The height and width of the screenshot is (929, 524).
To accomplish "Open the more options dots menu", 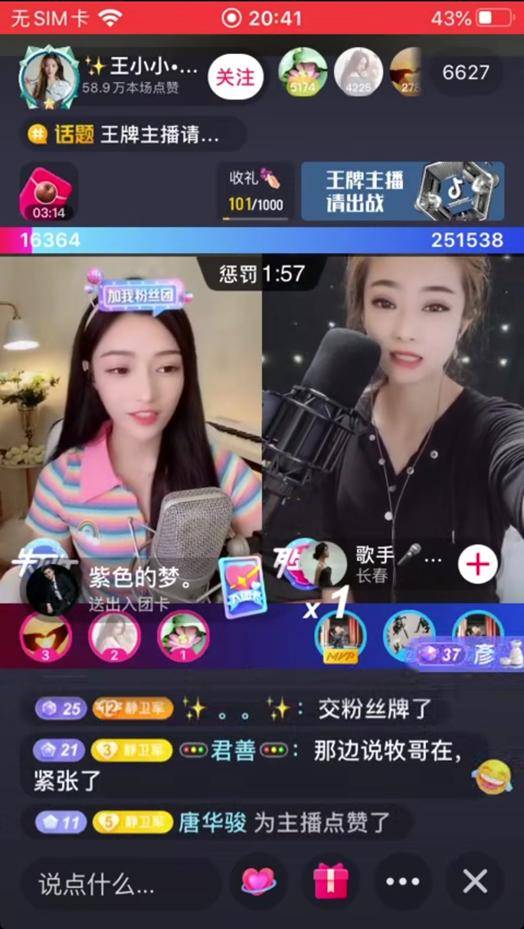I will pyautogui.click(x=402, y=882).
